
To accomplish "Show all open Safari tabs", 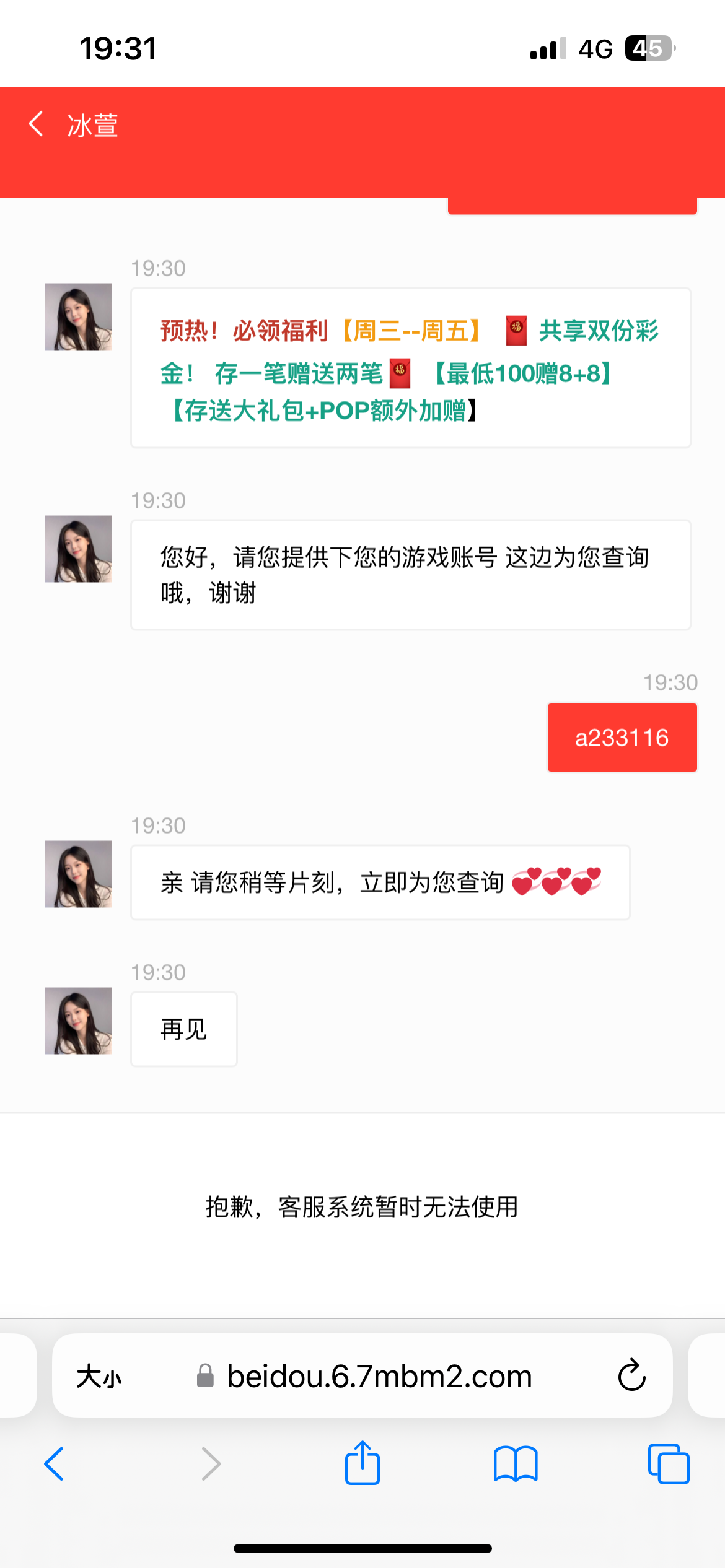I will tap(668, 1464).
